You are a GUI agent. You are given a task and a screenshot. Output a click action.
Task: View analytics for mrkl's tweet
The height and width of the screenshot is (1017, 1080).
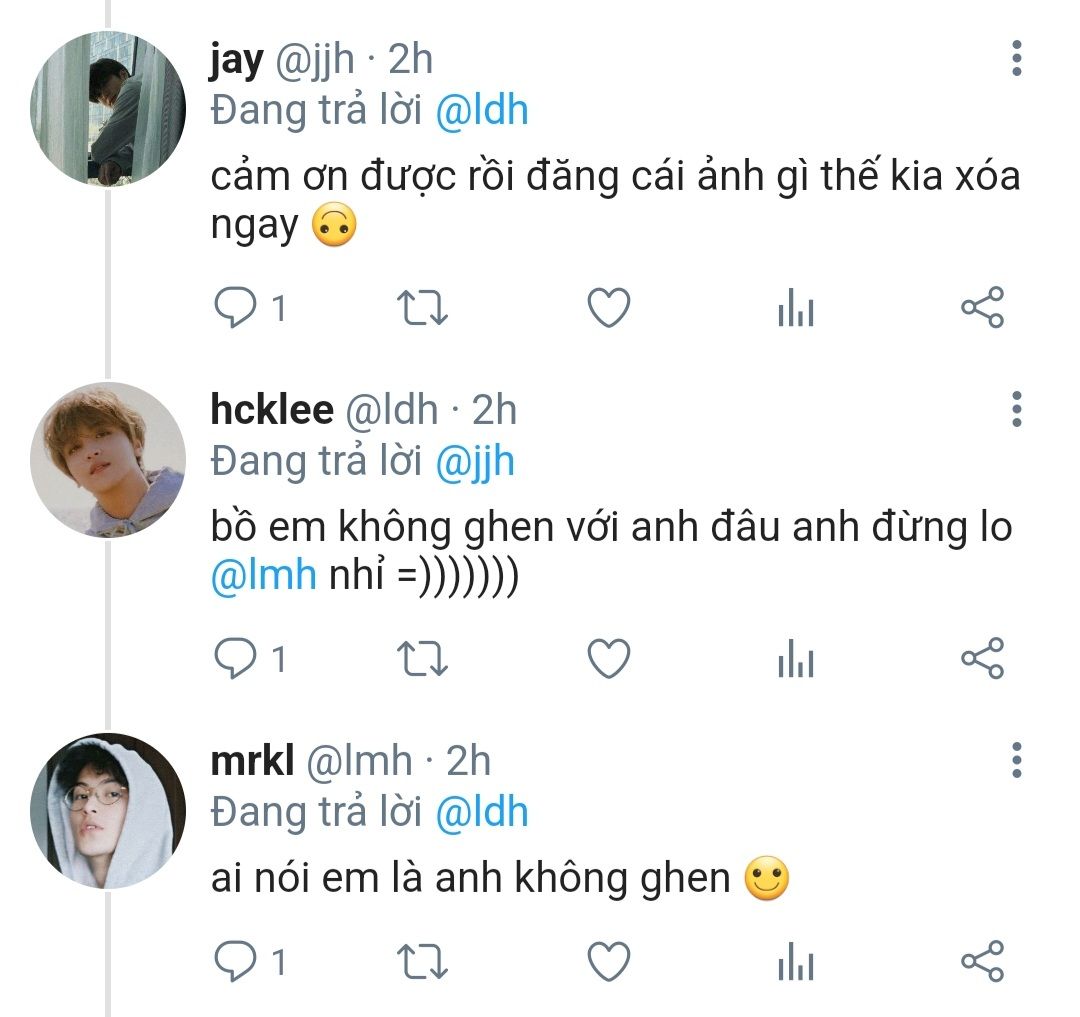795,963
